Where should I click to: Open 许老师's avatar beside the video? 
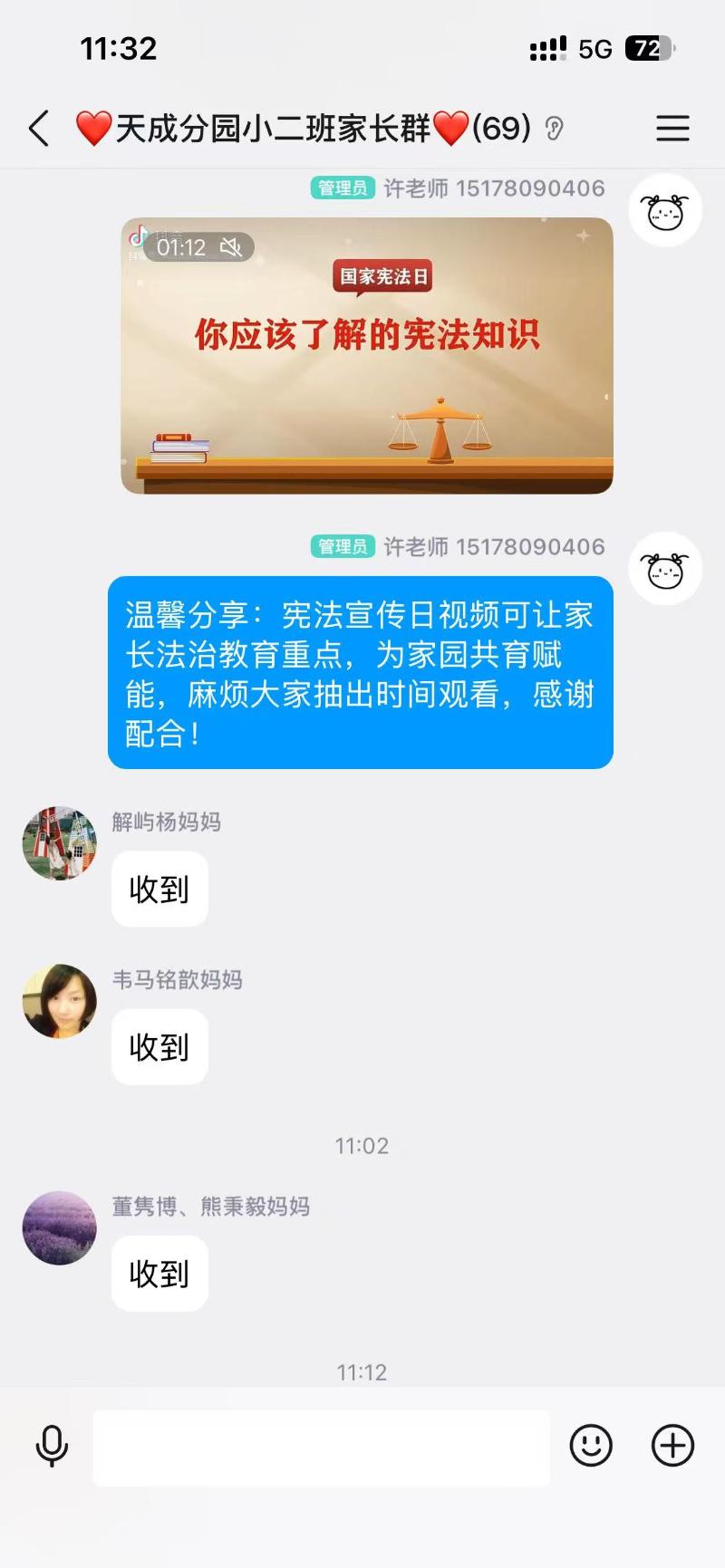coord(665,211)
